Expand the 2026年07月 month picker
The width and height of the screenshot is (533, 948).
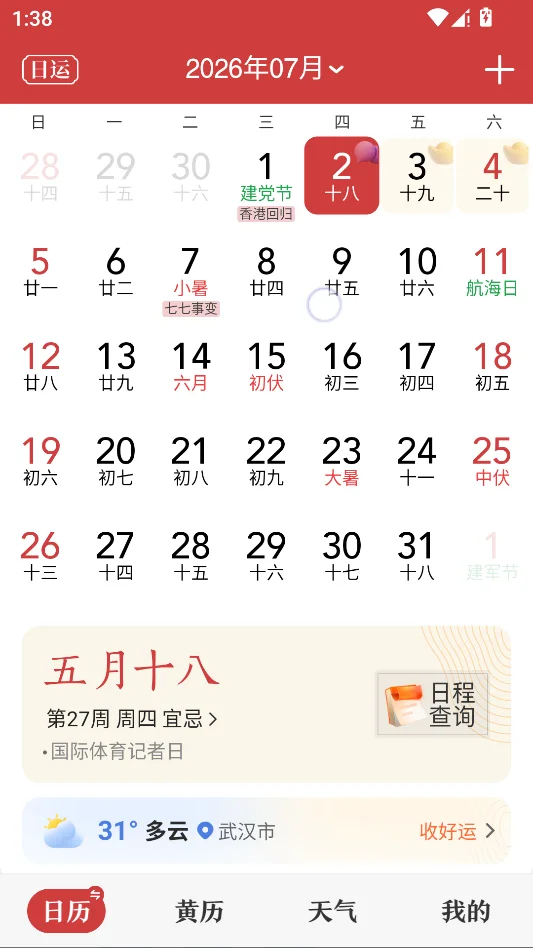tap(265, 68)
